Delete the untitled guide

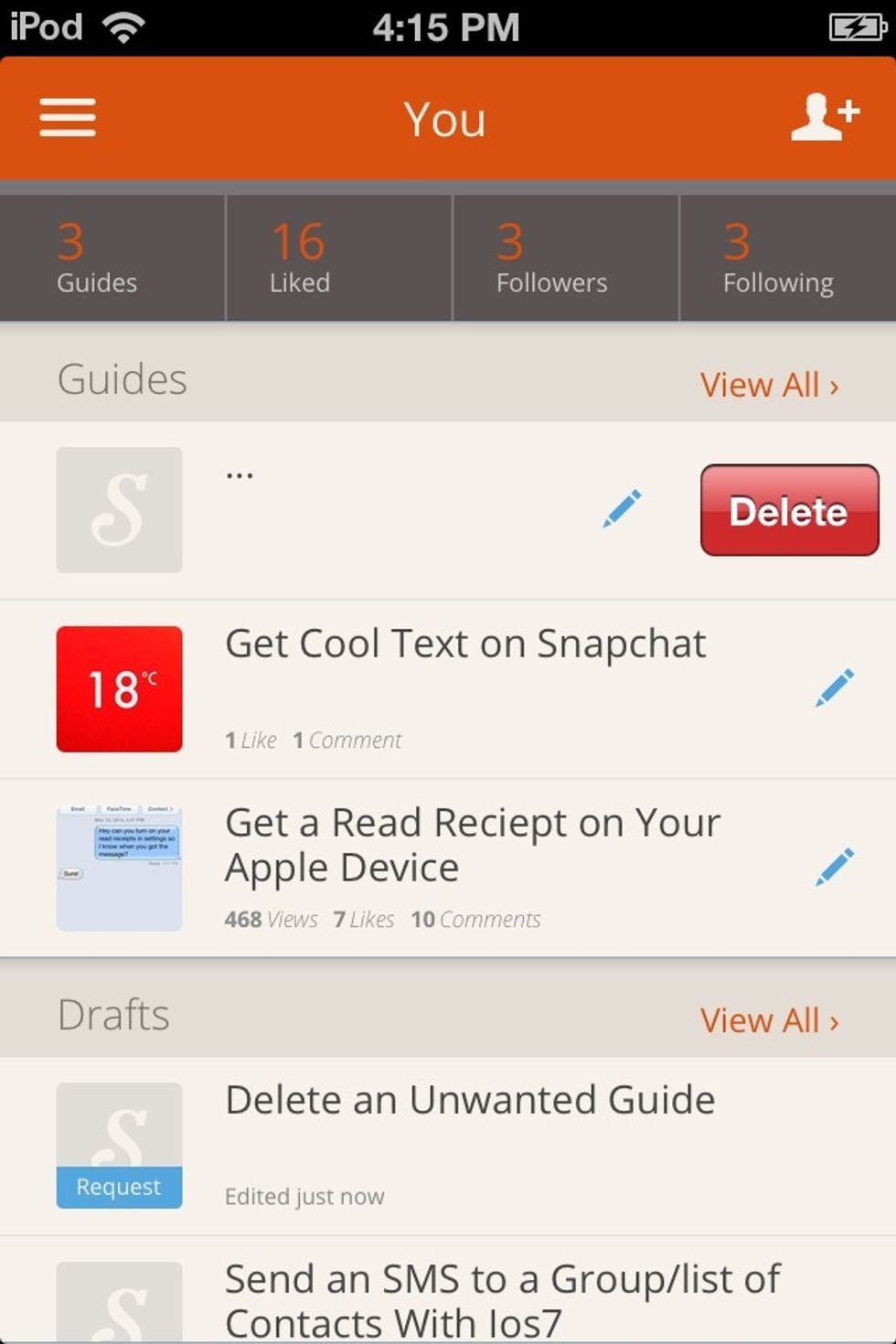789,510
